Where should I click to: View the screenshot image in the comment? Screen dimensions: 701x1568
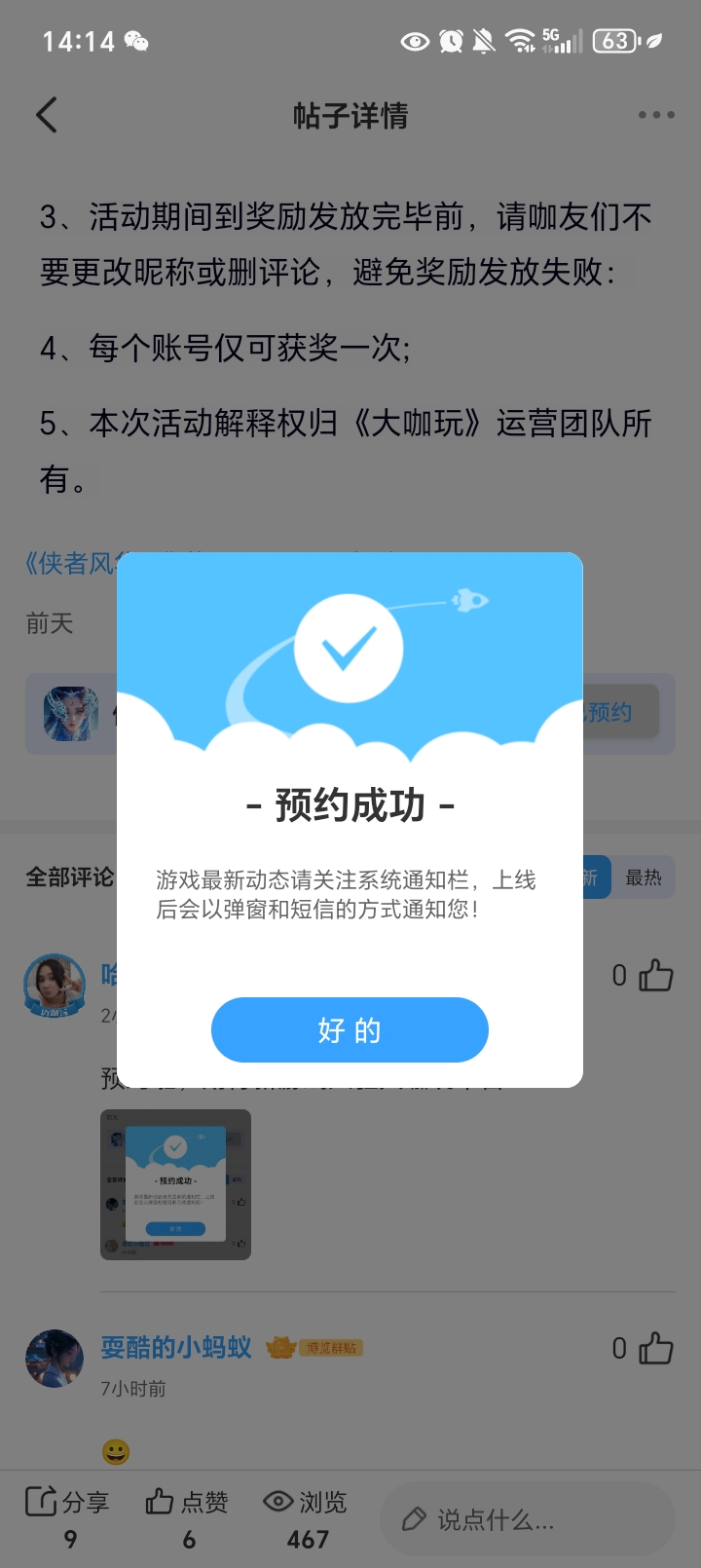click(x=176, y=1184)
